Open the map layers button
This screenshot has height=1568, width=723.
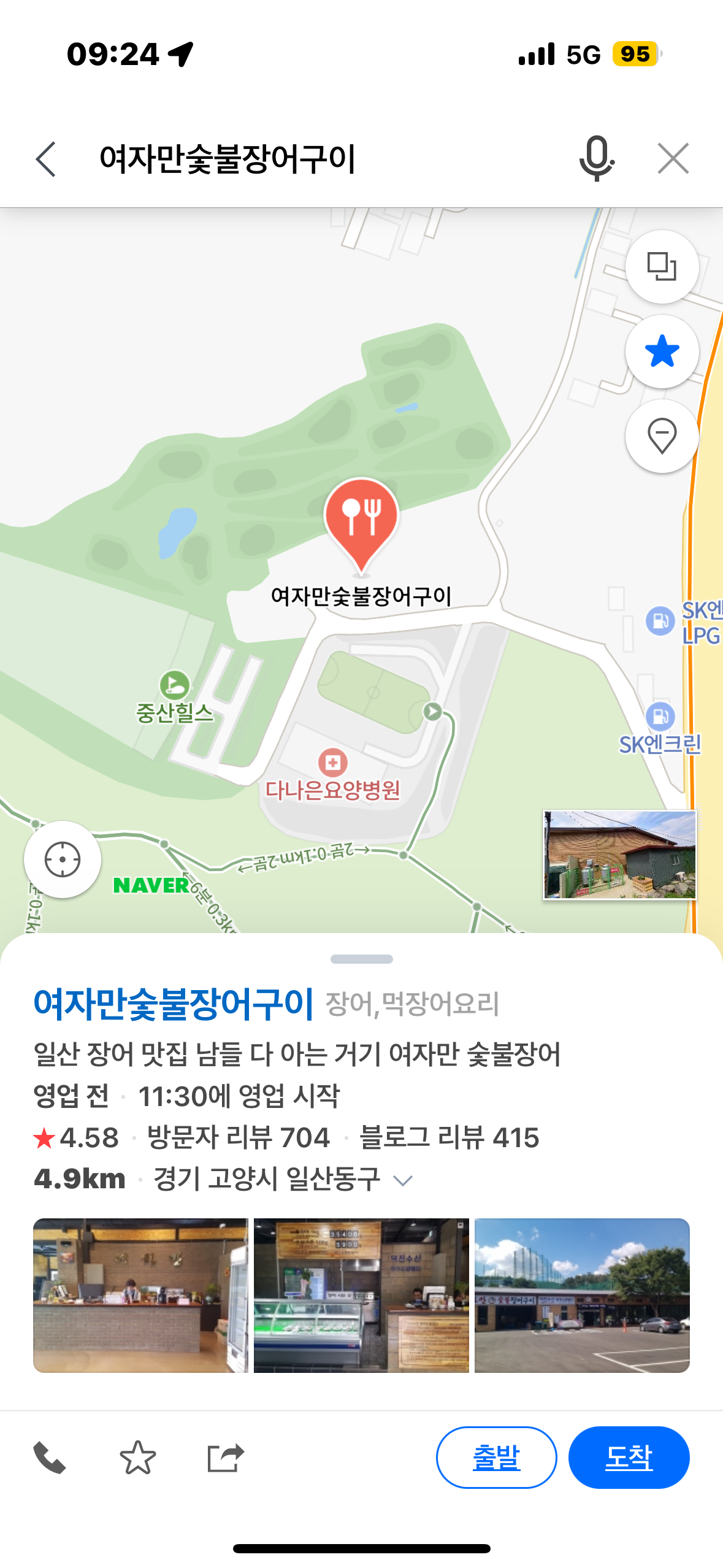[662, 267]
